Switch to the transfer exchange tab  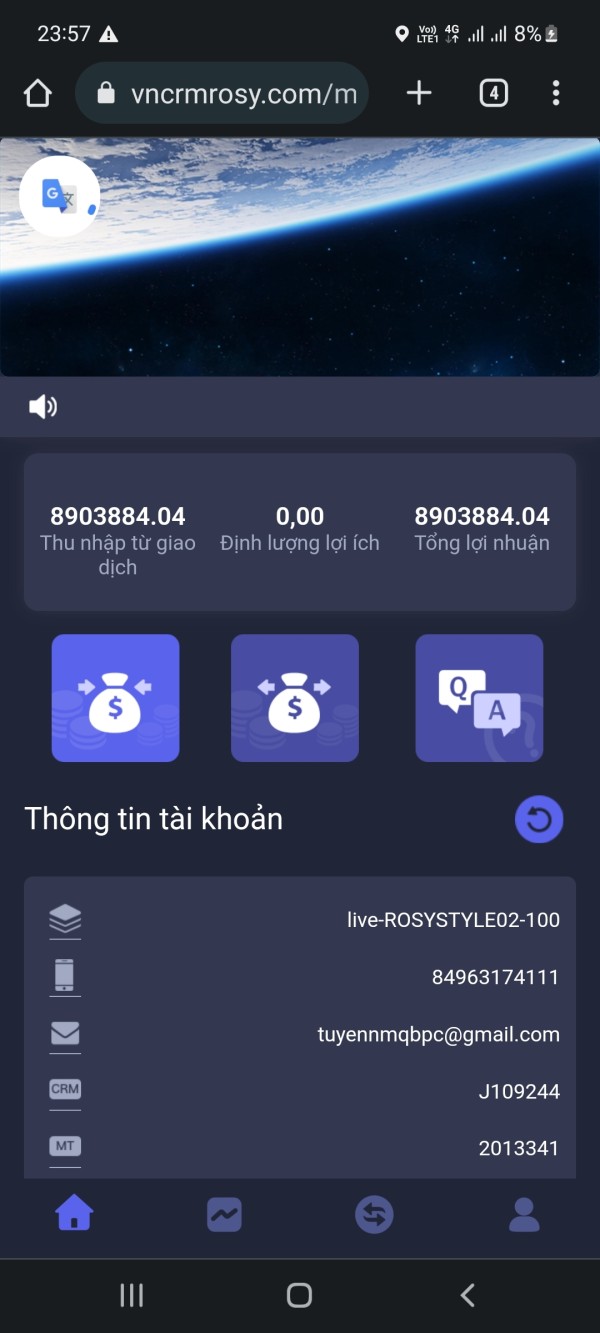tap(374, 1215)
